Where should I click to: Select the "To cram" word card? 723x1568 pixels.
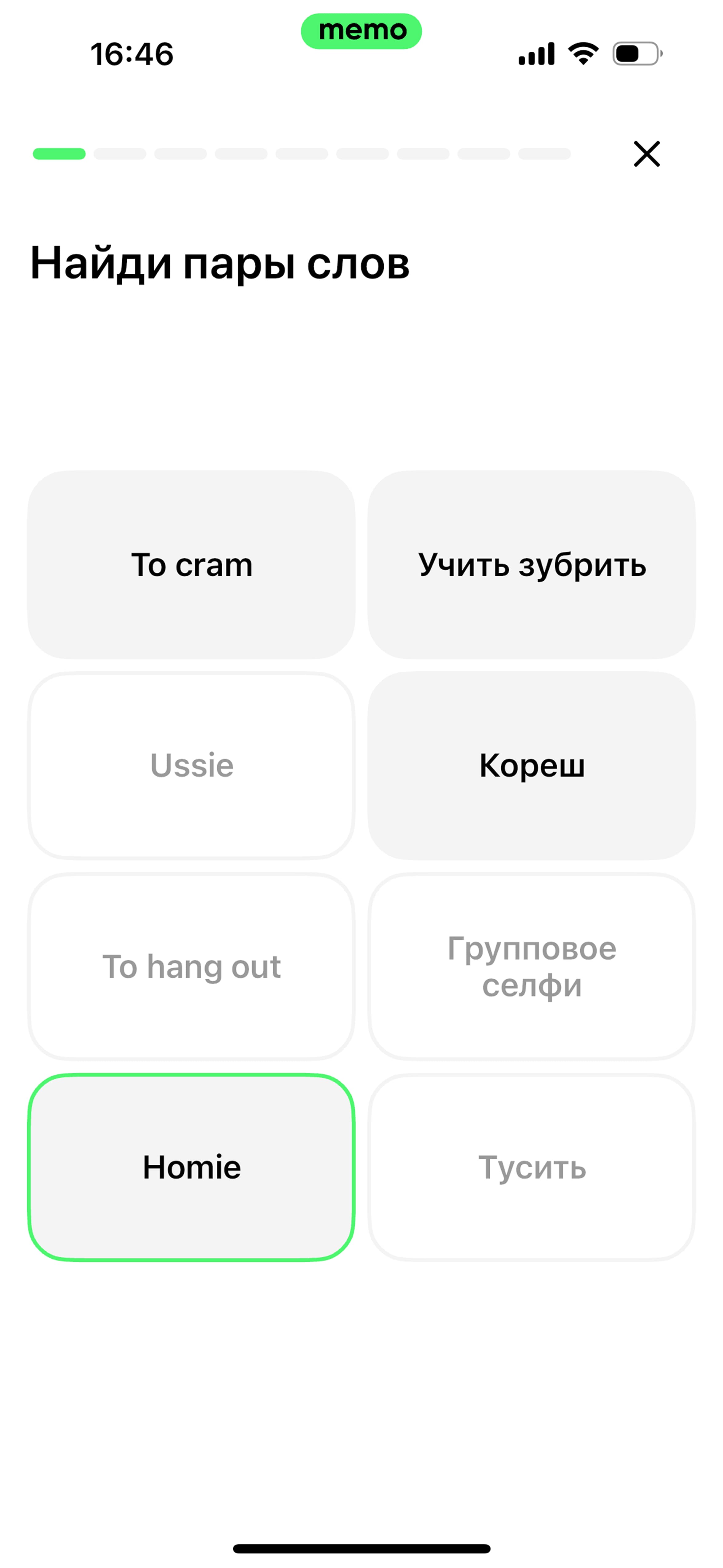click(191, 564)
